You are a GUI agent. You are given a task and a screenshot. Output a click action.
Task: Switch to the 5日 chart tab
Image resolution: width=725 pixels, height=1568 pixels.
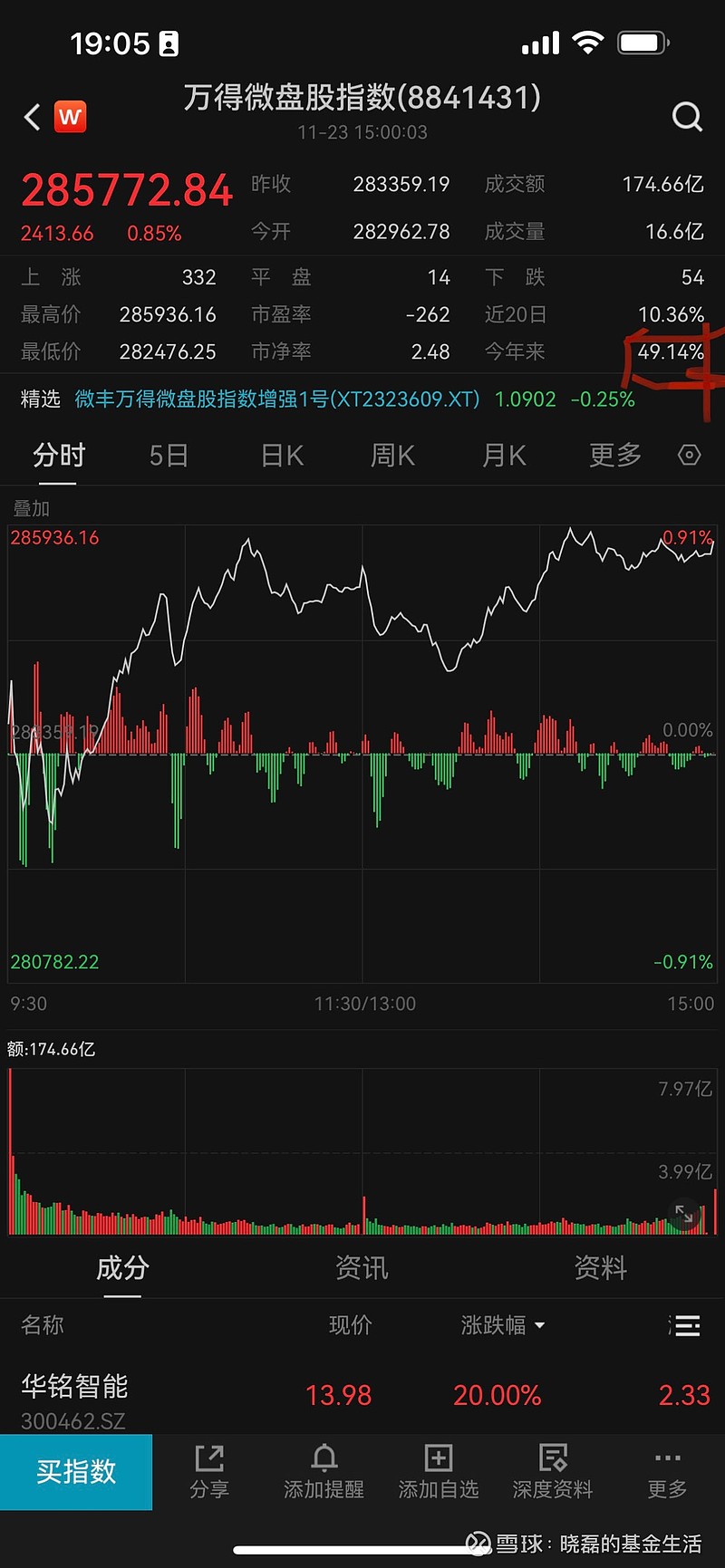[x=169, y=455]
